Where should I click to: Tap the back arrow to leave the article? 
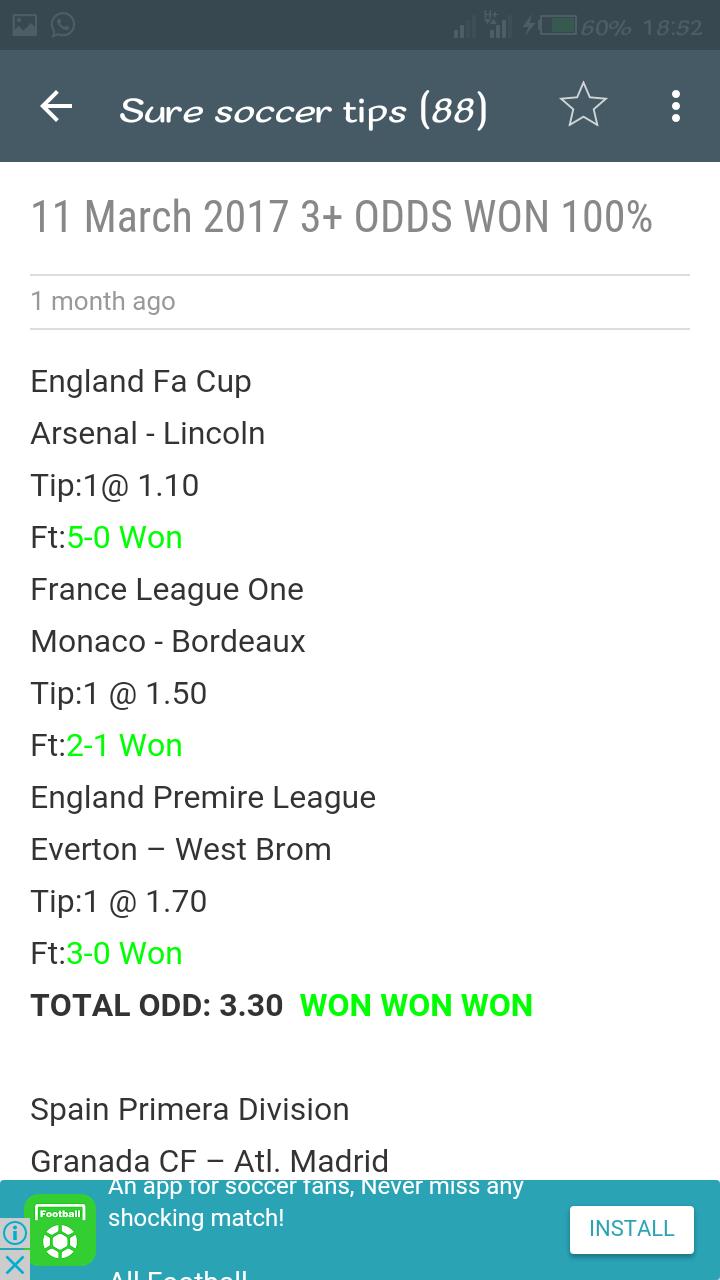(x=57, y=105)
